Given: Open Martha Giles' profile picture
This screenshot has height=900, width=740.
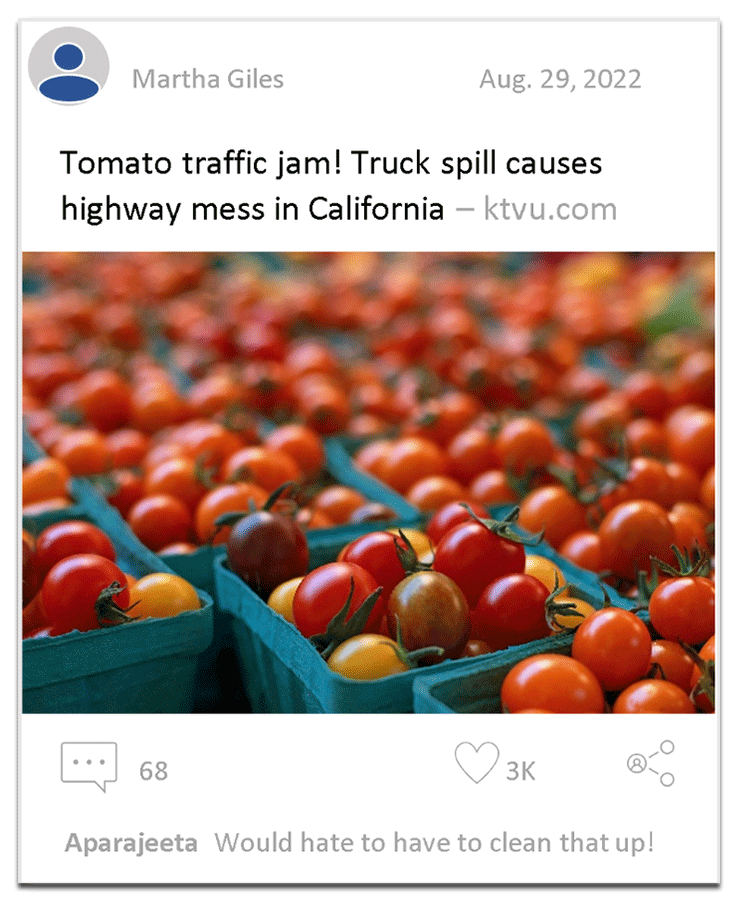Looking at the screenshot, I should click(x=69, y=67).
